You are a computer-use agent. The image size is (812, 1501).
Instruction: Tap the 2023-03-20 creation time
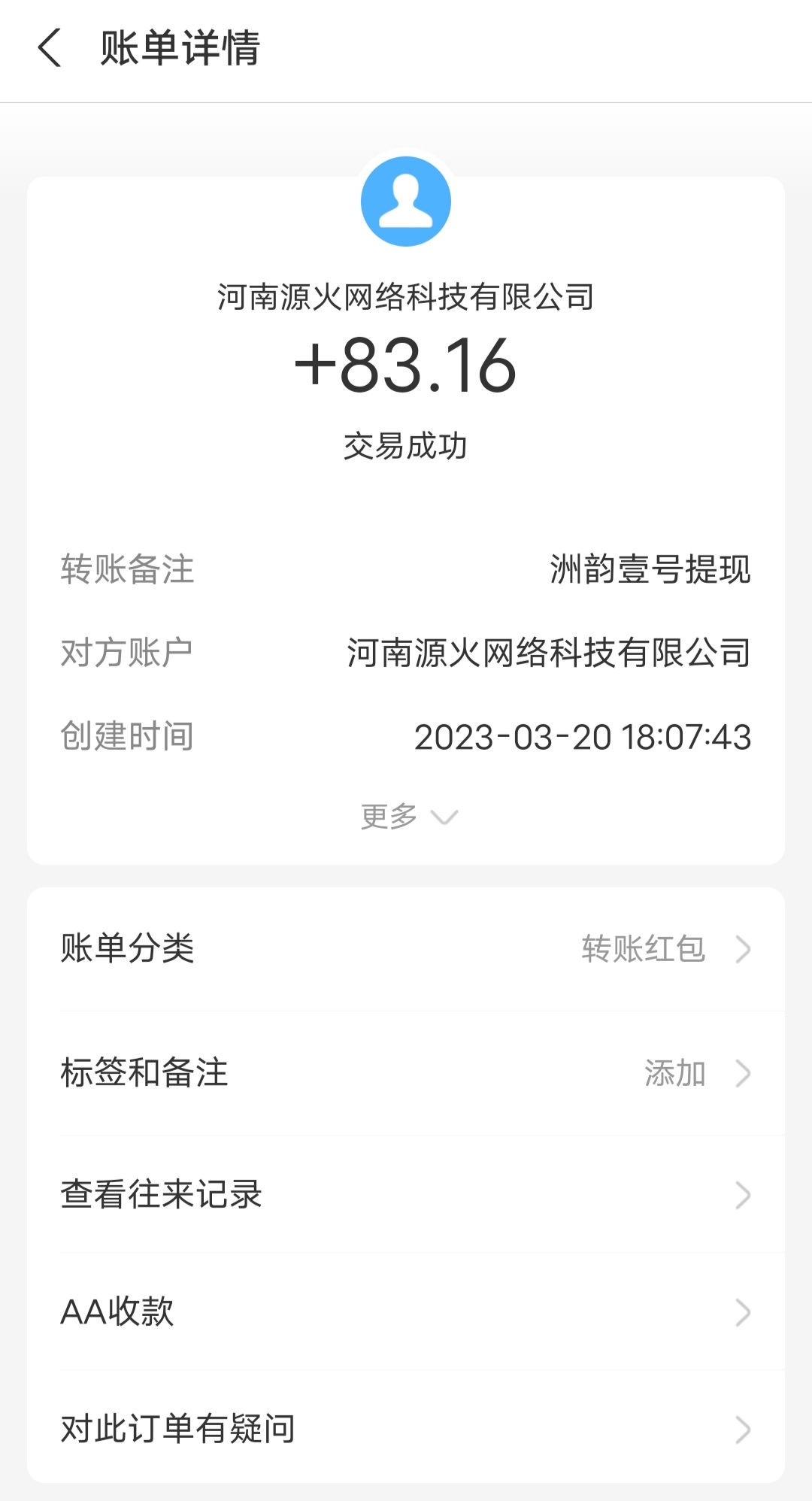click(x=584, y=738)
